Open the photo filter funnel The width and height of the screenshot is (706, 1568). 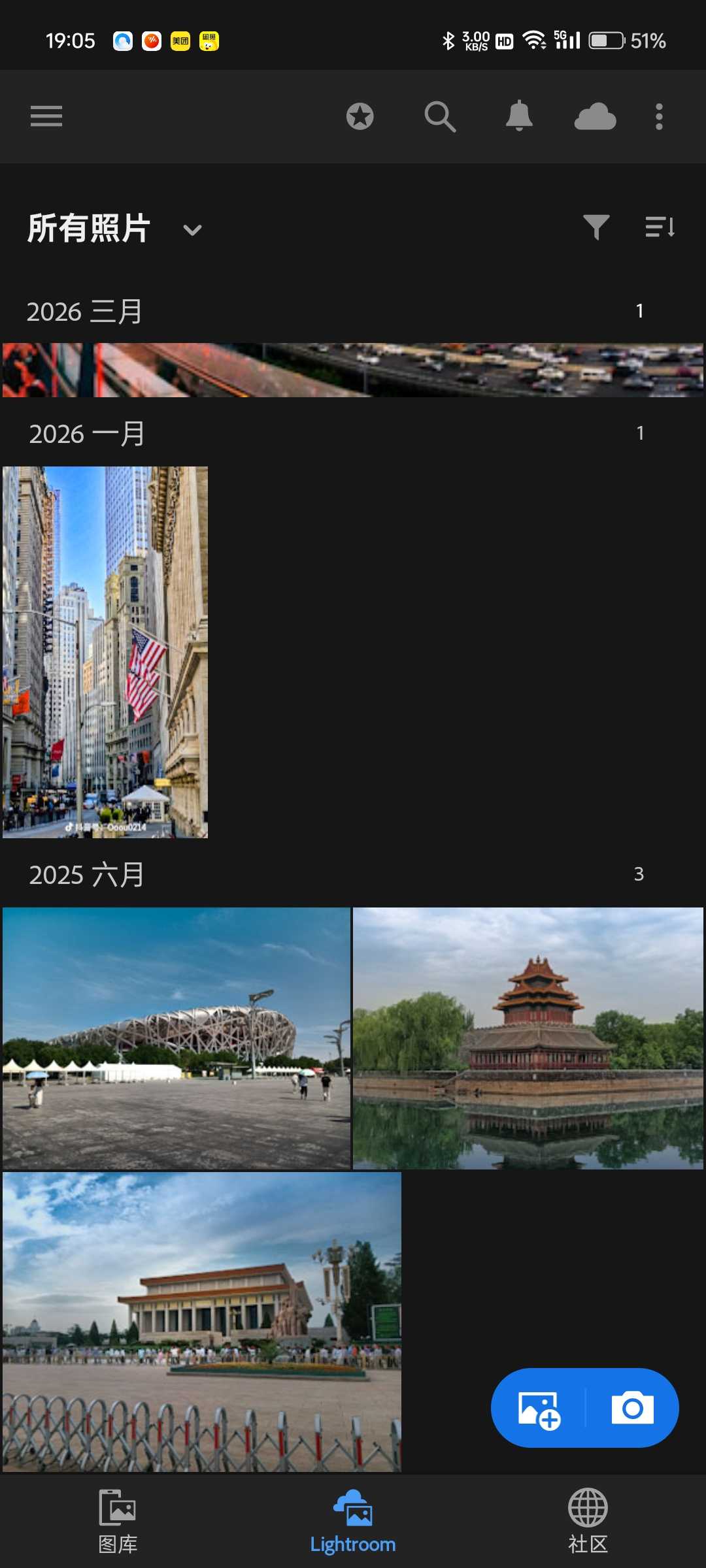pos(596,227)
